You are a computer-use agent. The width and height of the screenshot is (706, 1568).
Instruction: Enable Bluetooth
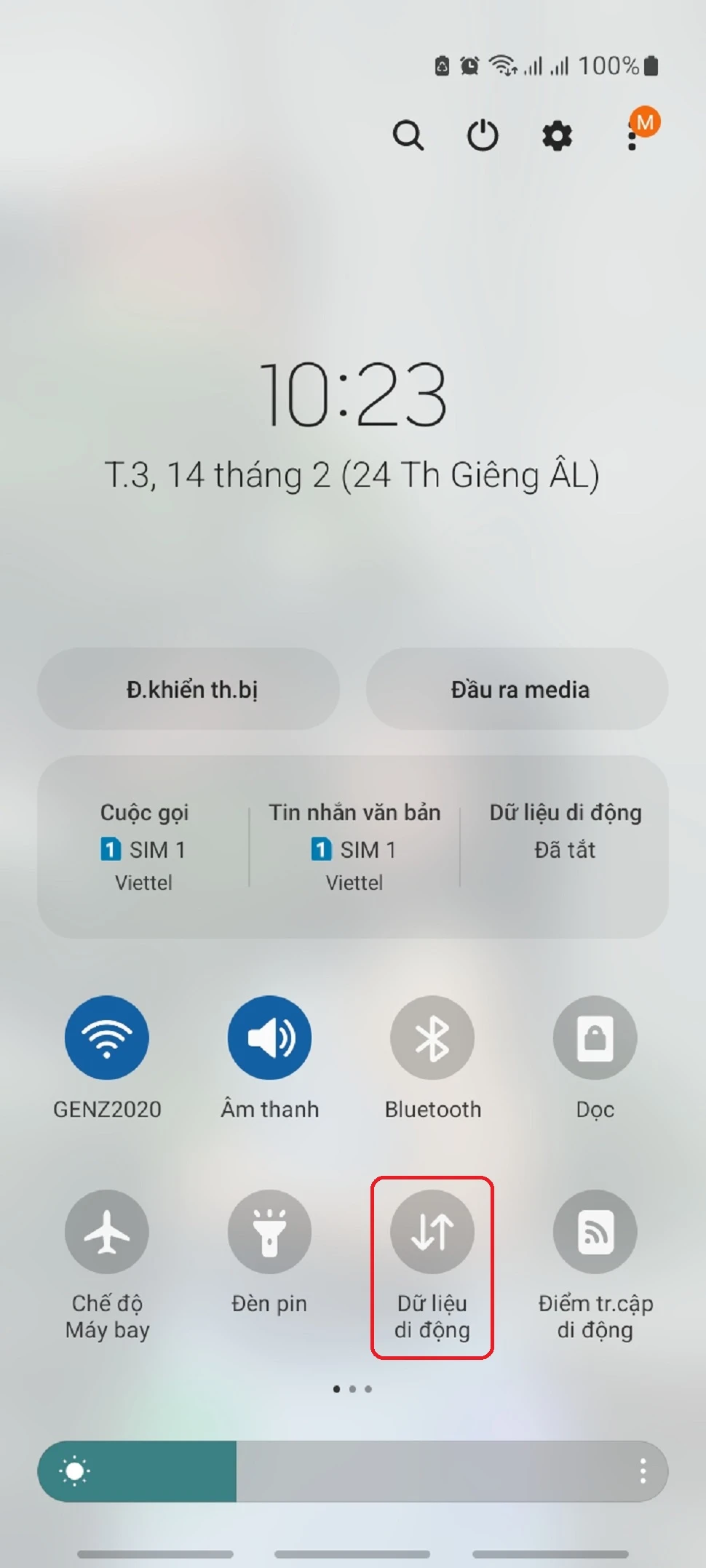(x=432, y=1037)
